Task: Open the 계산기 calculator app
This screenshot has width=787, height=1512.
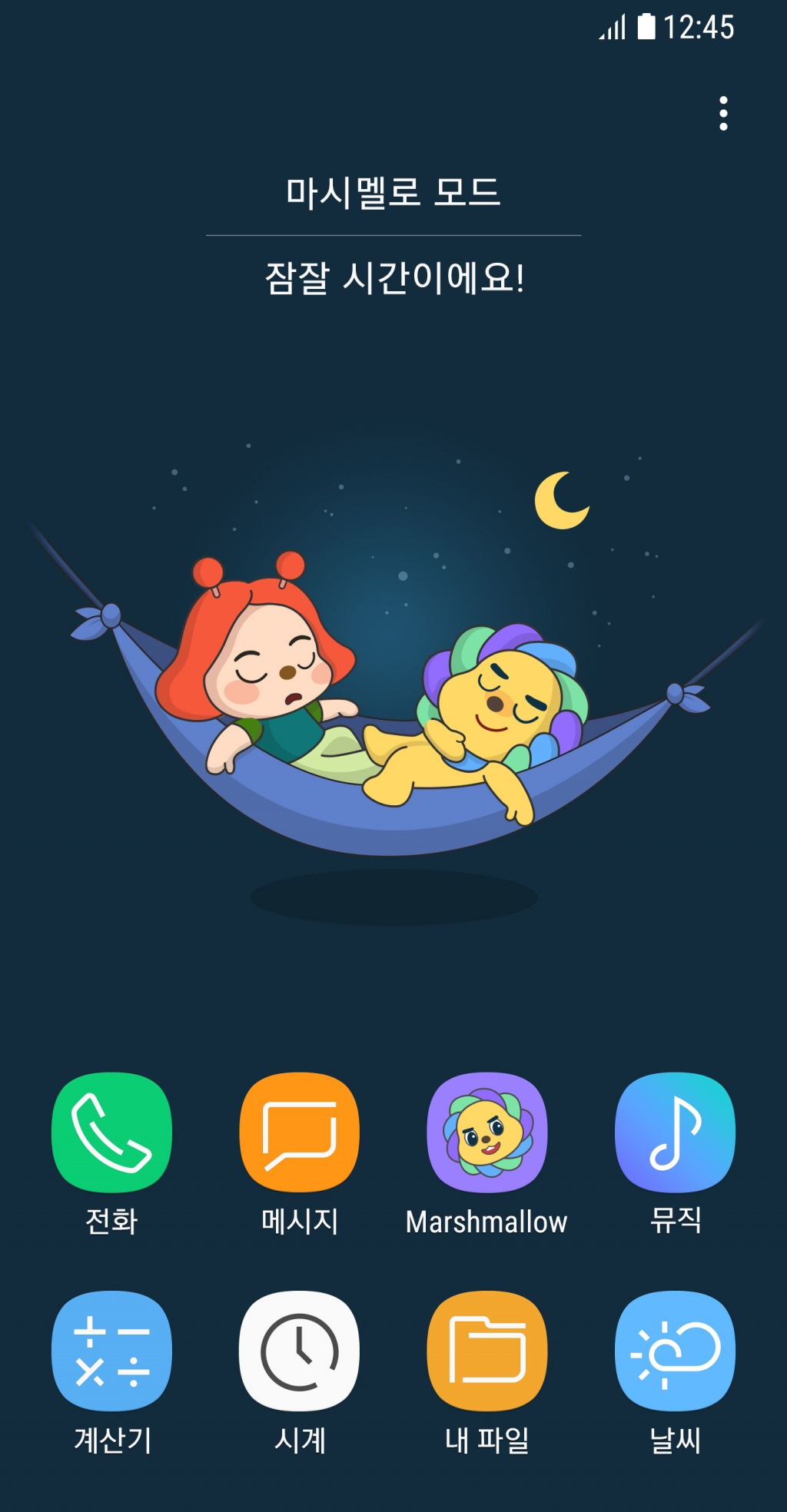Action: [x=111, y=1351]
